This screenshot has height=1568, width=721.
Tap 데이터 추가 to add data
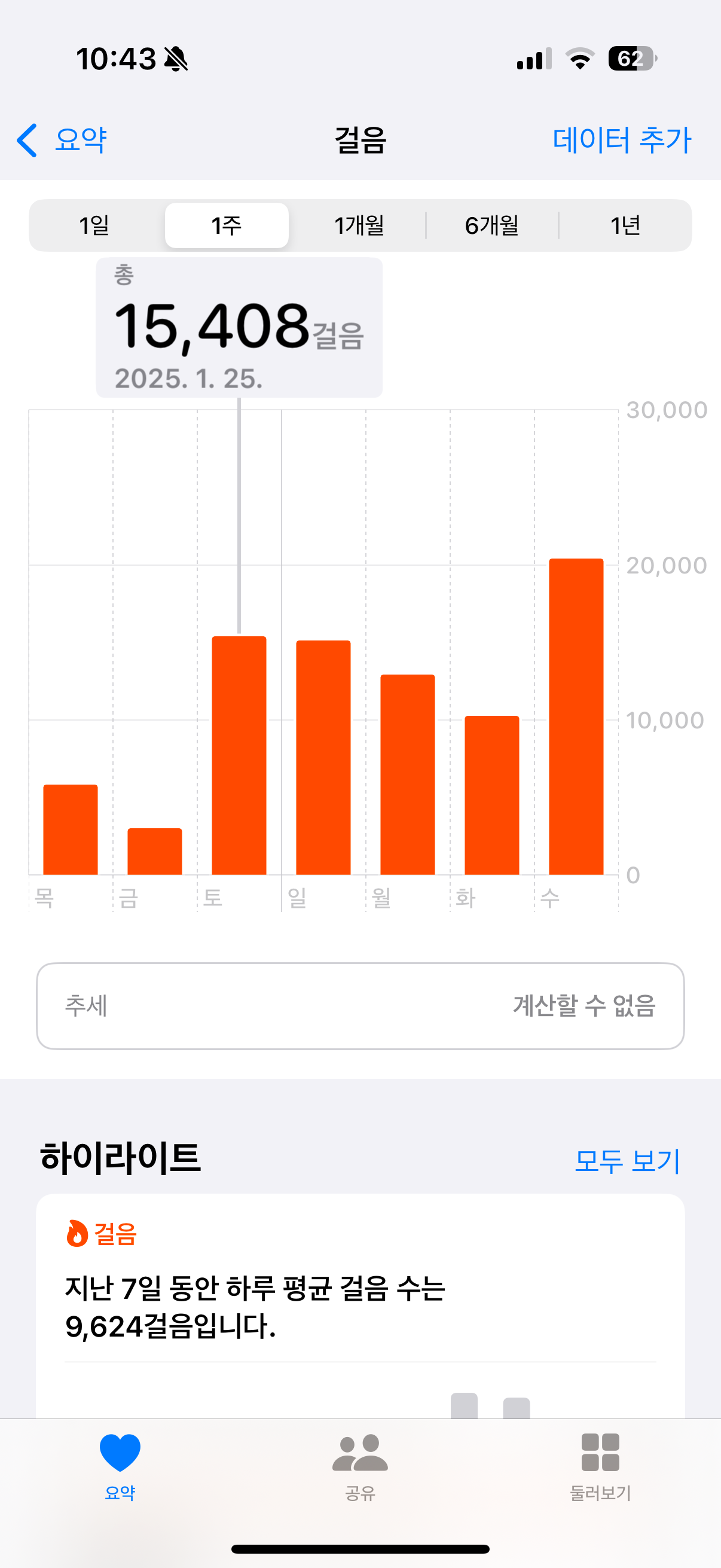click(x=622, y=140)
